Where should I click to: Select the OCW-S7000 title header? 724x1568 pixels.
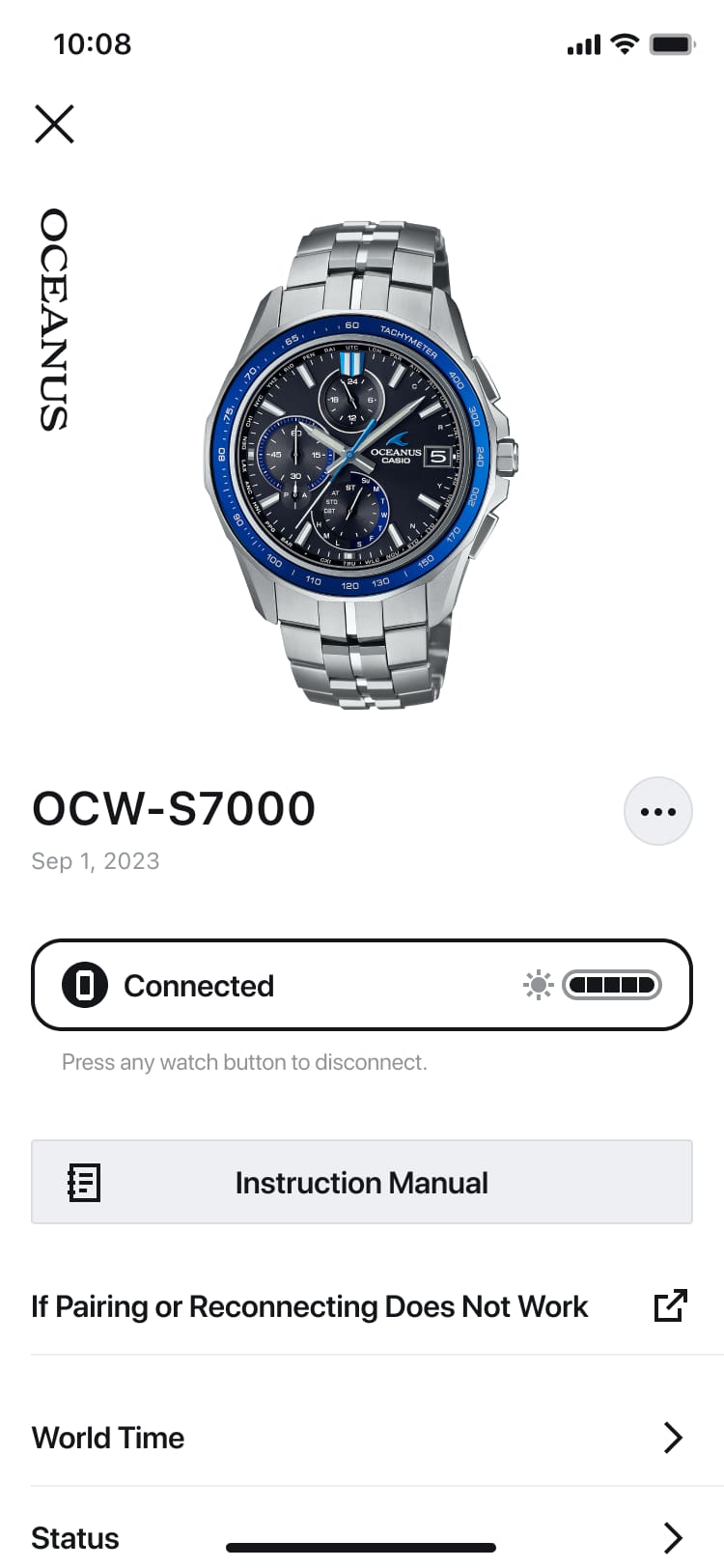point(174,809)
